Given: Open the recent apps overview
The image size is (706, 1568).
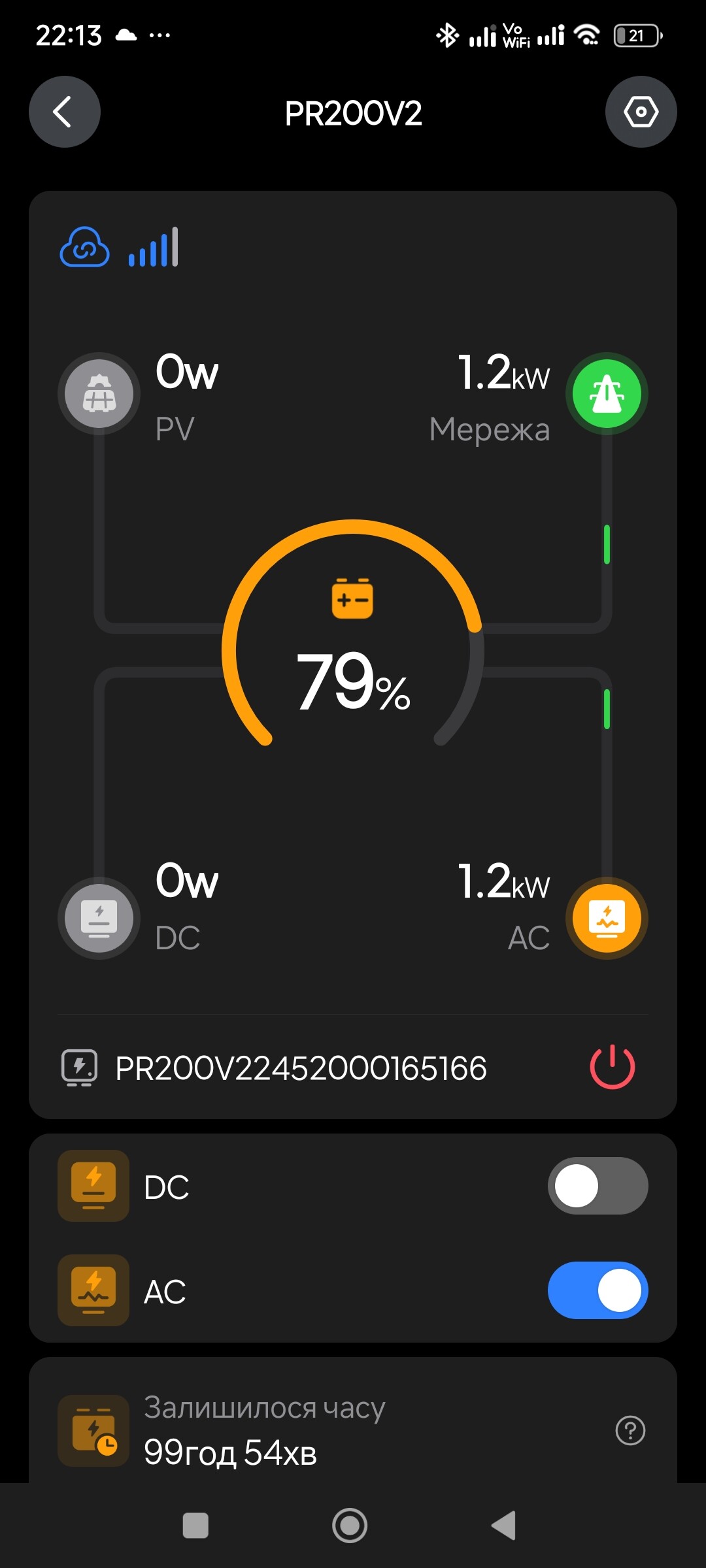Looking at the screenshot, I should pyautogui.click(x=195, y=1526).
